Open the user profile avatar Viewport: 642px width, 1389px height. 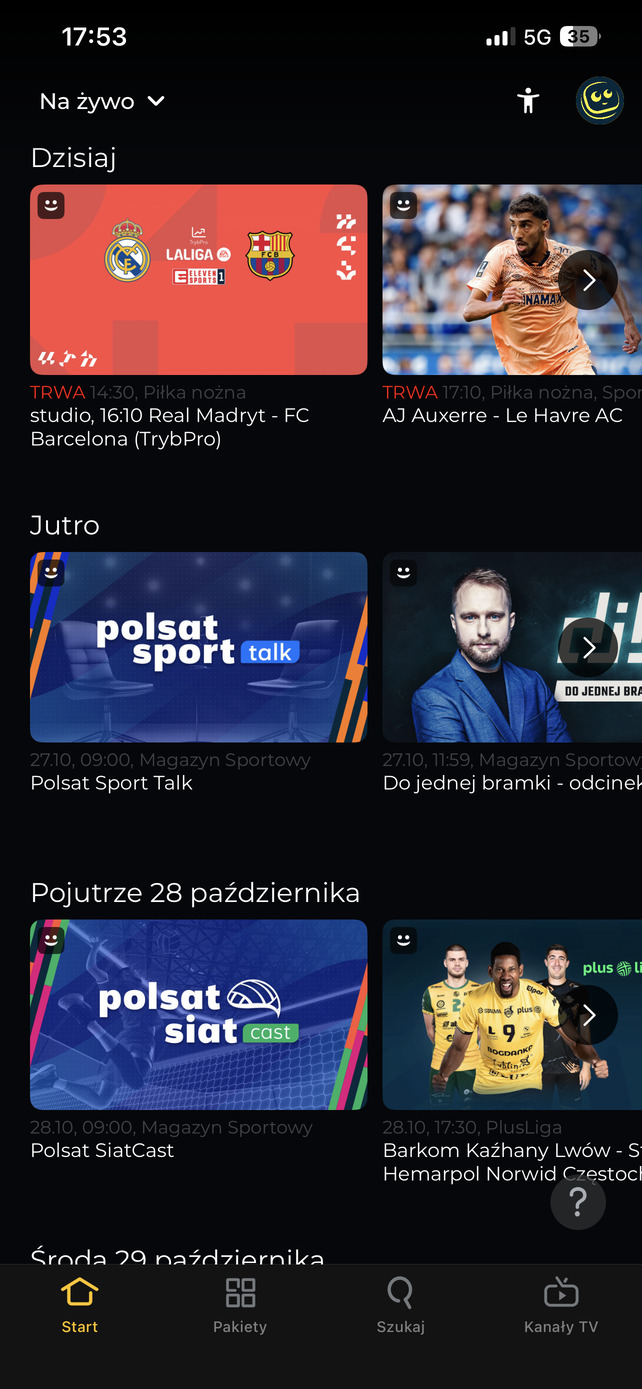(600, 100)
